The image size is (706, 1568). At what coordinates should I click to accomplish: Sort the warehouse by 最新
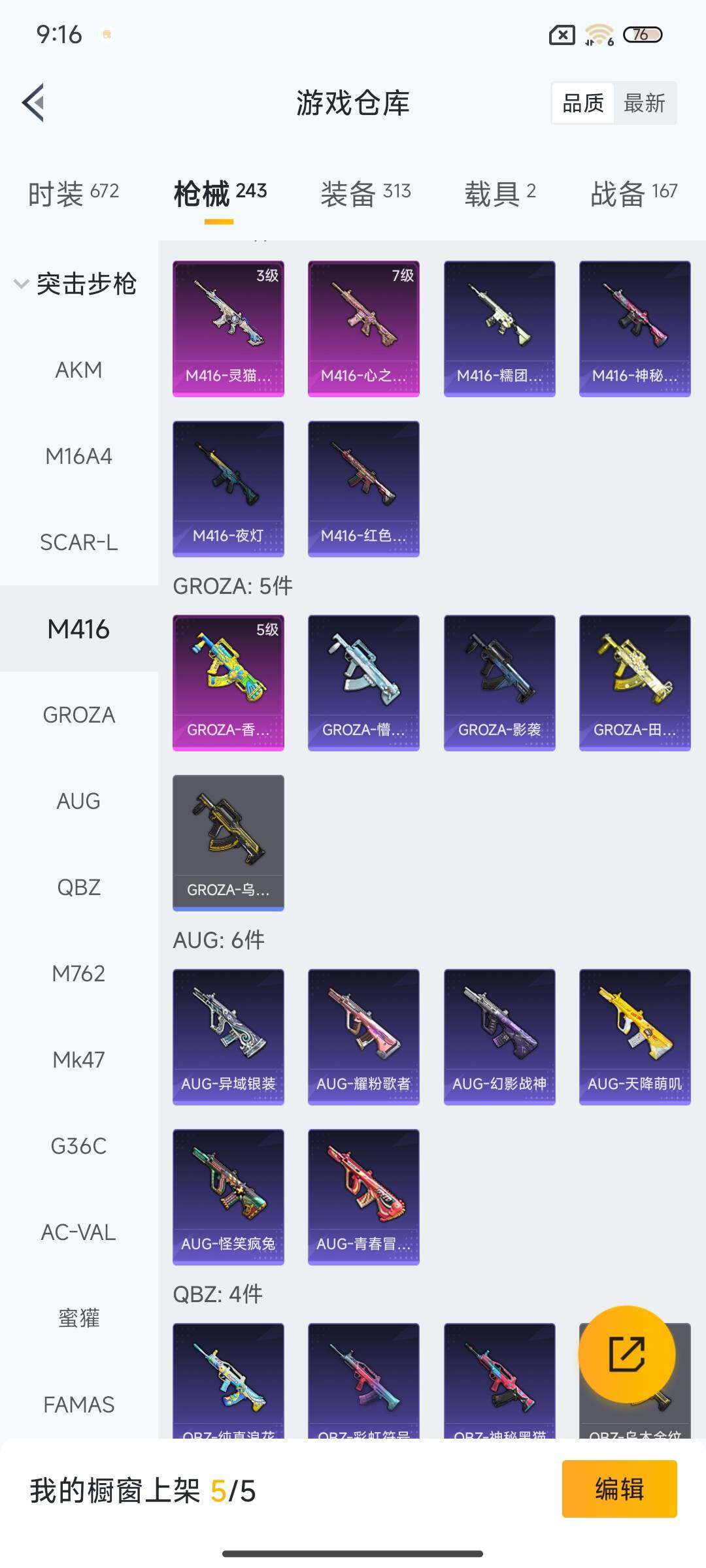pyautogui.click(x=644, y=103)
